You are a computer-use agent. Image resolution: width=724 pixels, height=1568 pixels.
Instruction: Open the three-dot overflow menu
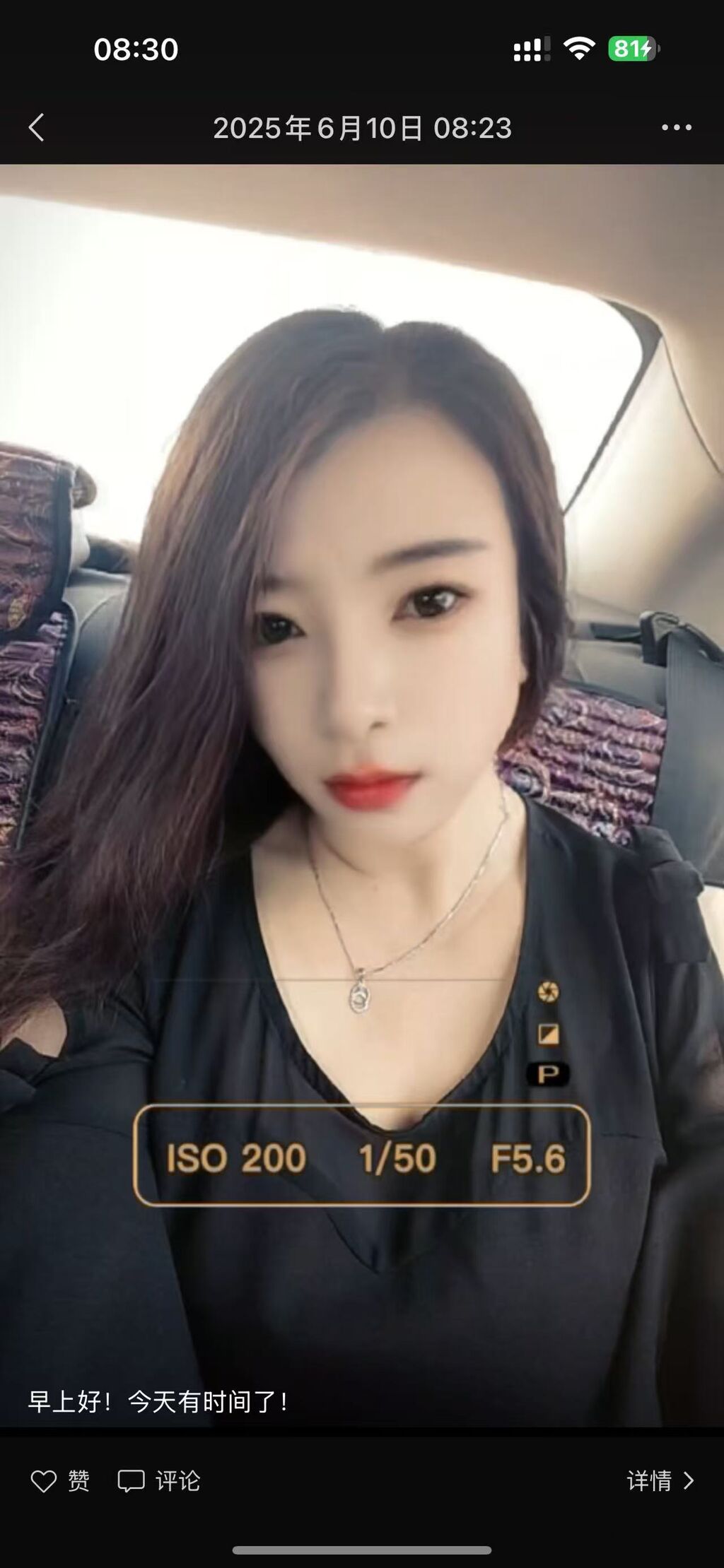click(676, 128)
